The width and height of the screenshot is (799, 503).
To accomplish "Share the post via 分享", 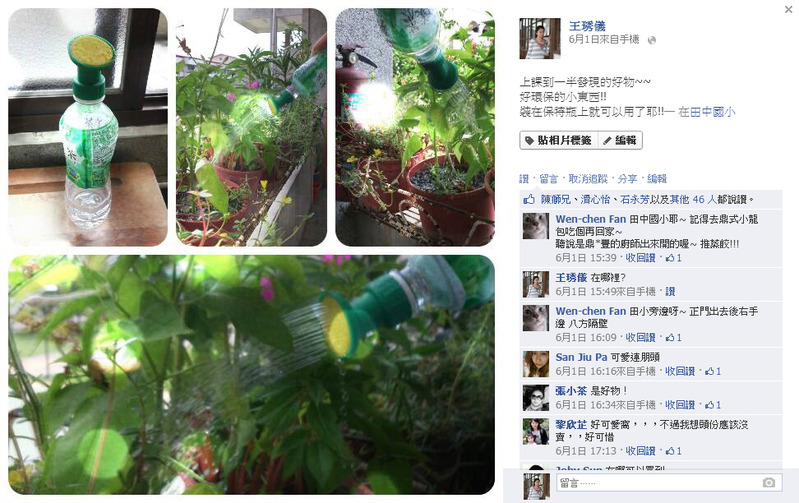I will [627, 179].
